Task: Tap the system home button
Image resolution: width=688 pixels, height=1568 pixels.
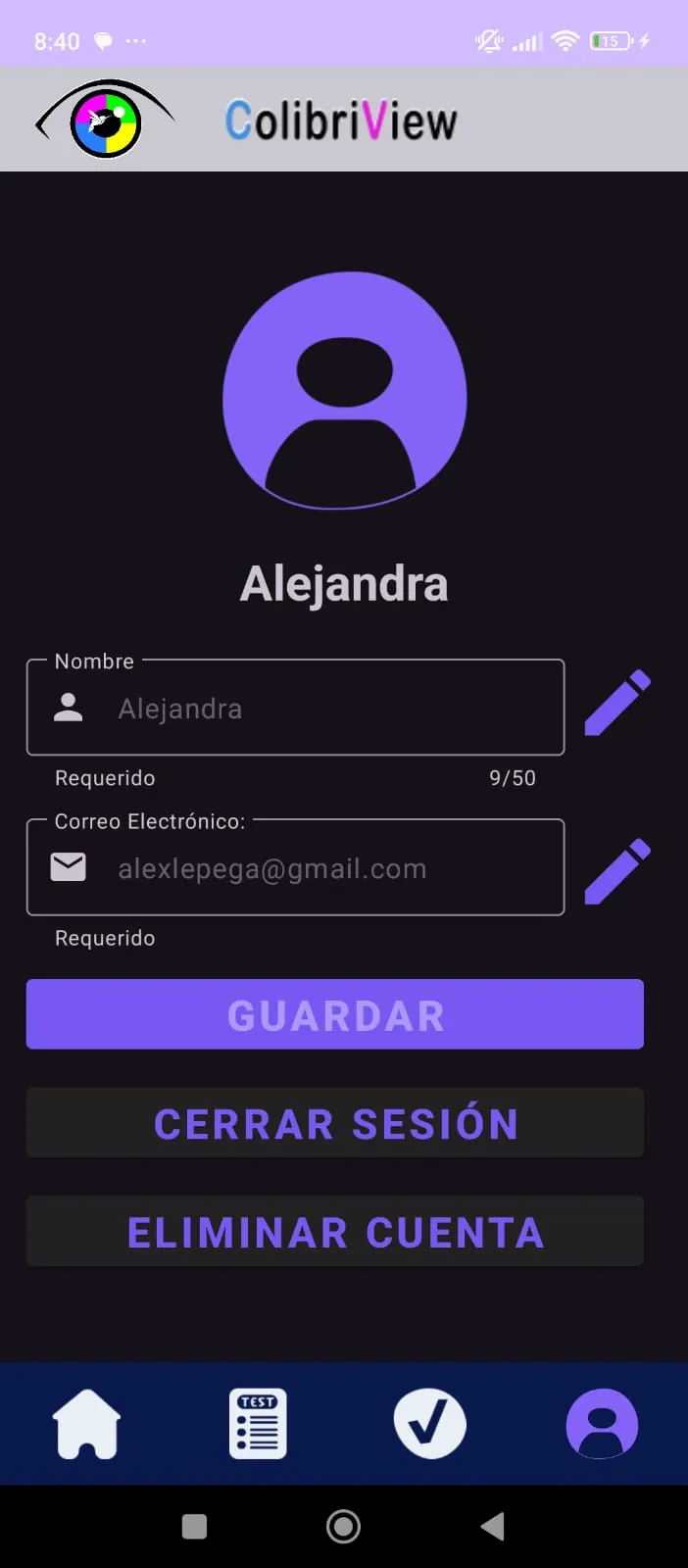Action: click(343, 1526)
